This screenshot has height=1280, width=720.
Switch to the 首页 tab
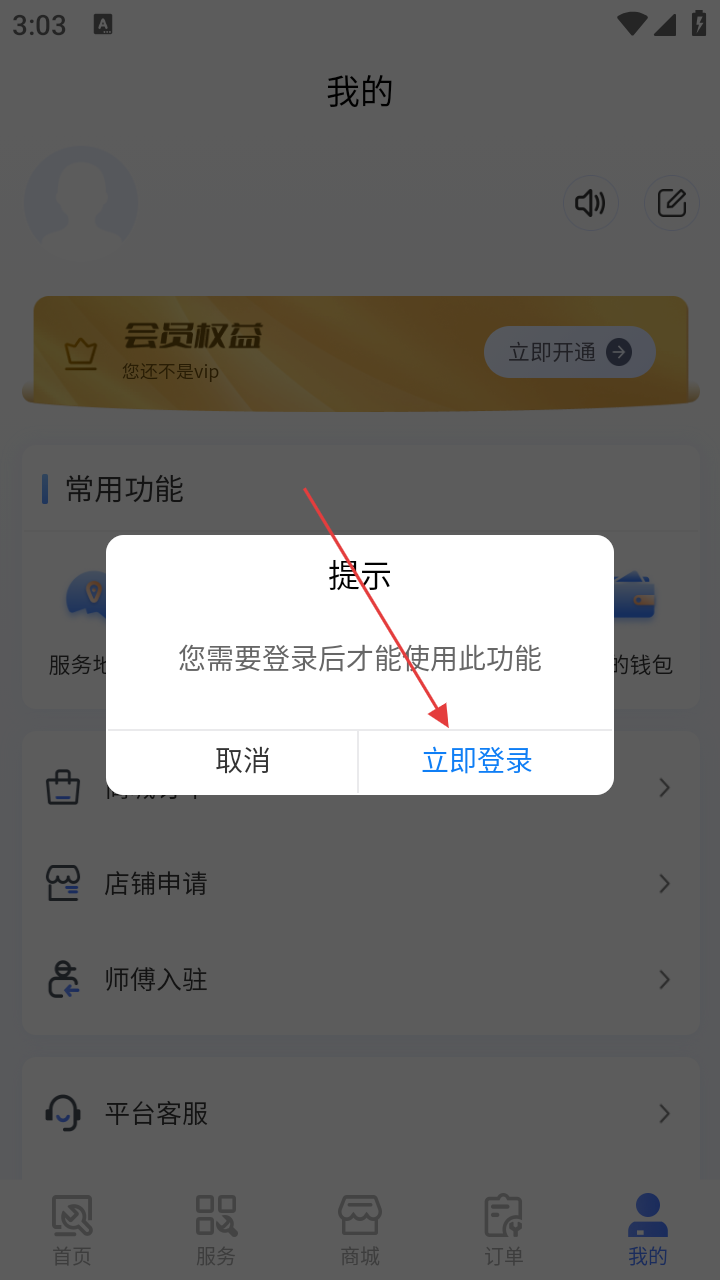click(x=72, y=1230)
